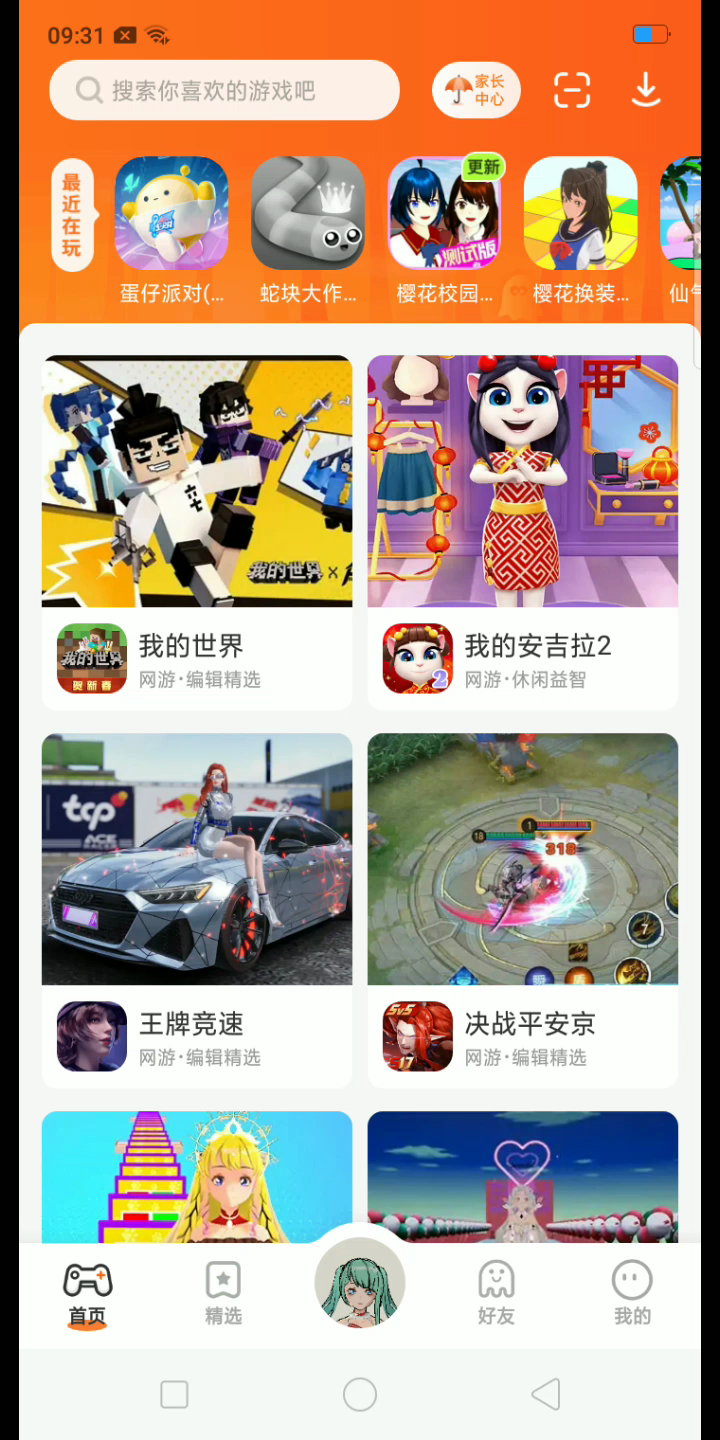Viewport: 720px width, 1440px height.
Task: Open the 我的世界 game card
Action: pyautogui.click(x=197, y=532)
